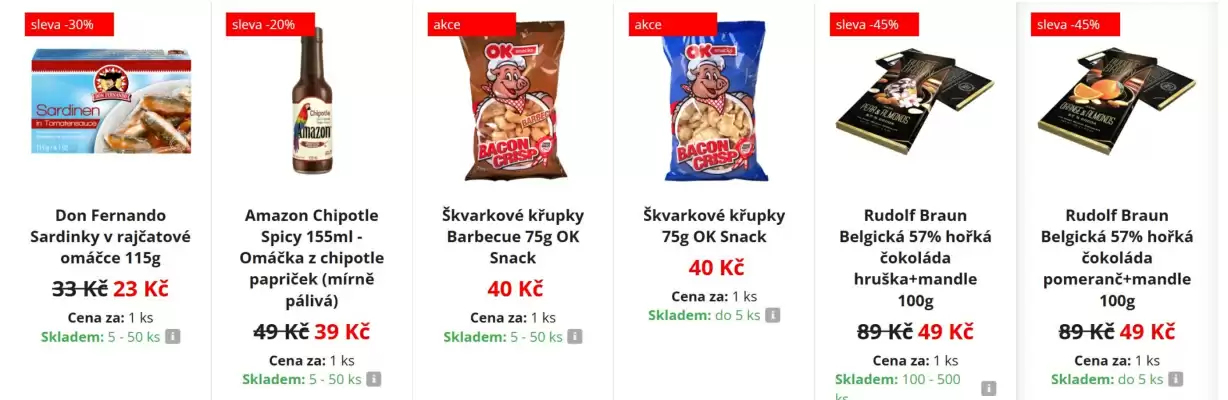
Task: Open Škvarkové křupky 75g OK Snack
Action: 714,226
